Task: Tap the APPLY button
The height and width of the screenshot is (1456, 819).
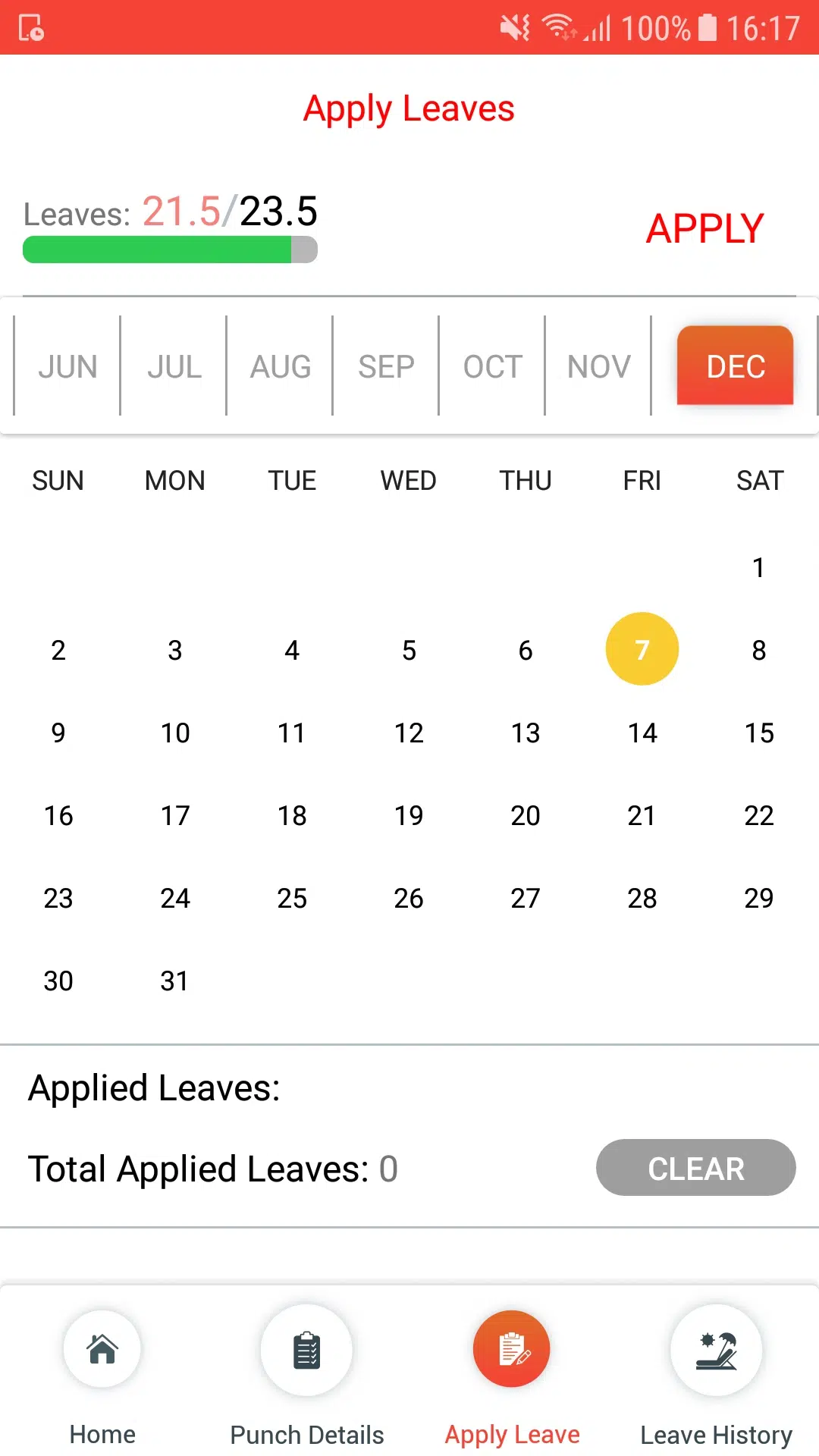Action: point(704,228)
